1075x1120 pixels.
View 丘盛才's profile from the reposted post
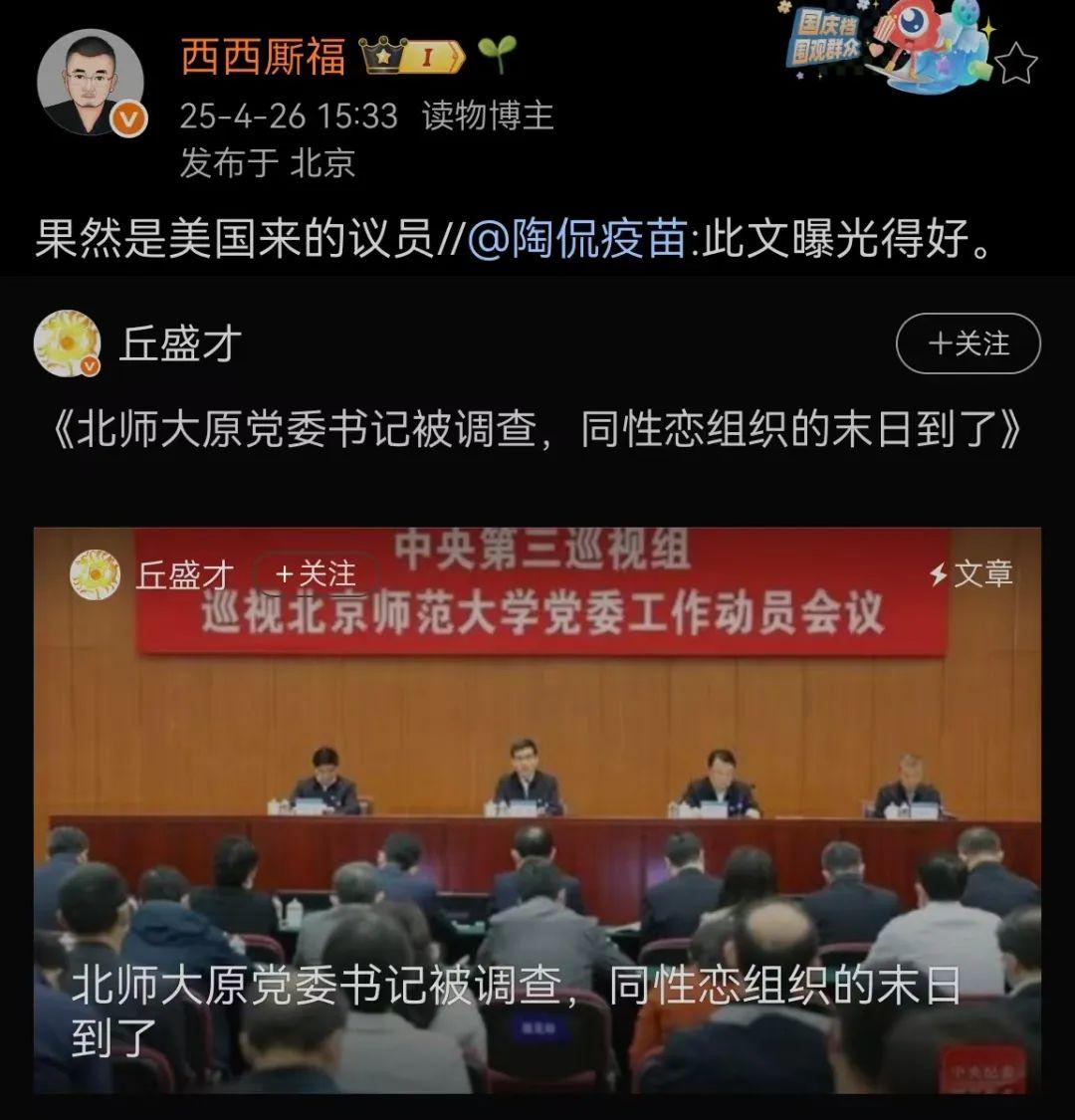coord(180,344)
